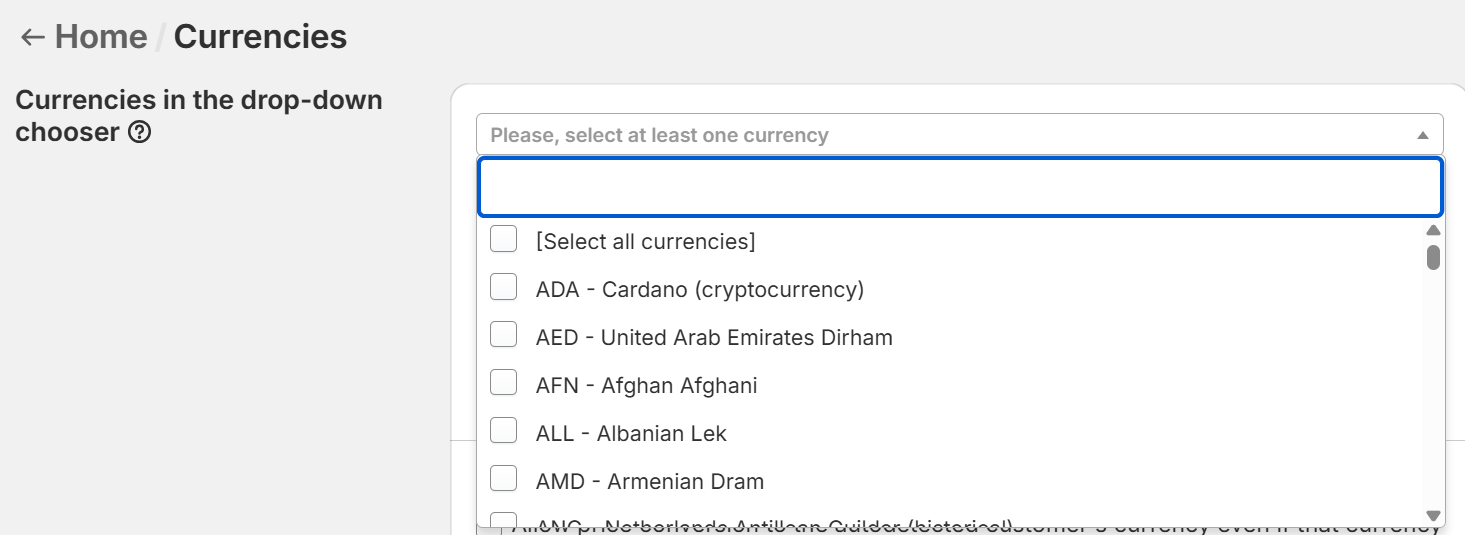
Task: Select AMD - Armenian Dram
Action: [x=504, y=480]
